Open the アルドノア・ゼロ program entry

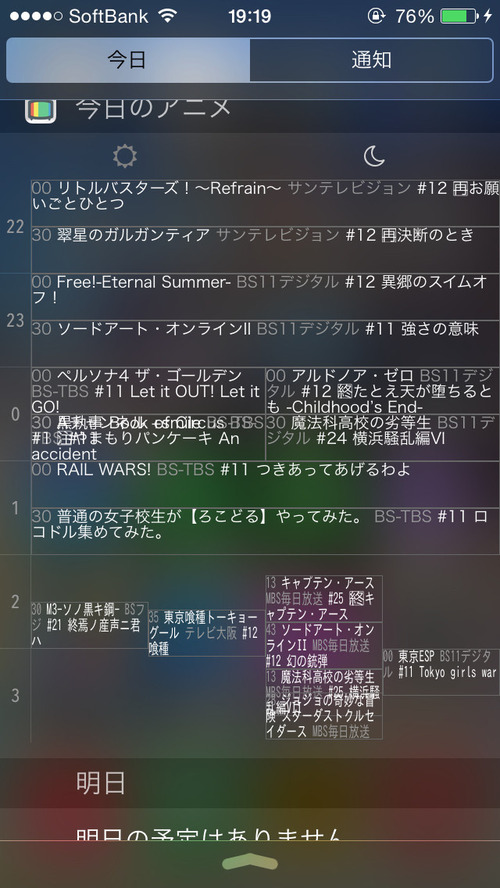[382, 390]
